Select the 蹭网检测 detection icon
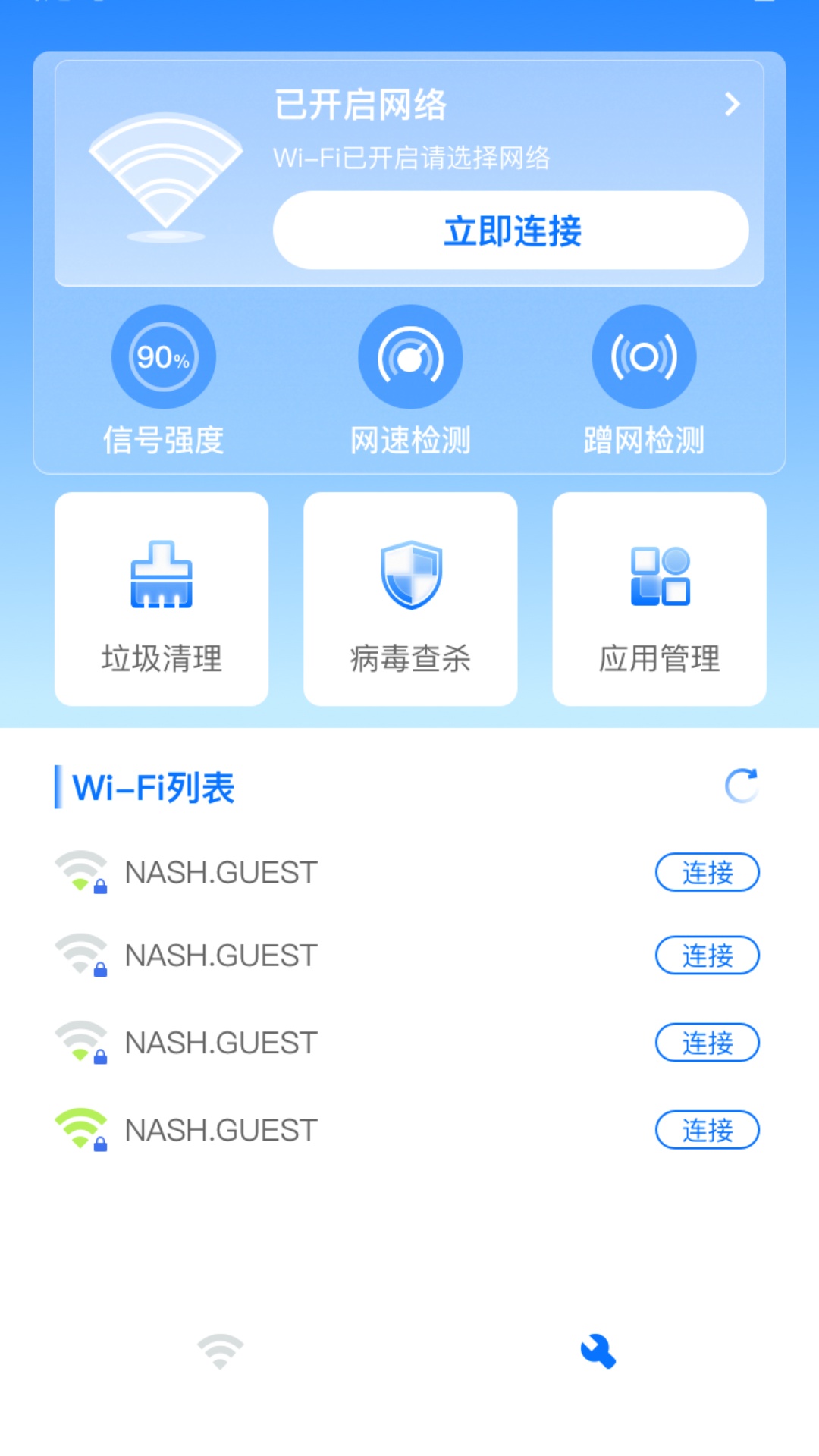 (x=643, y=356)
